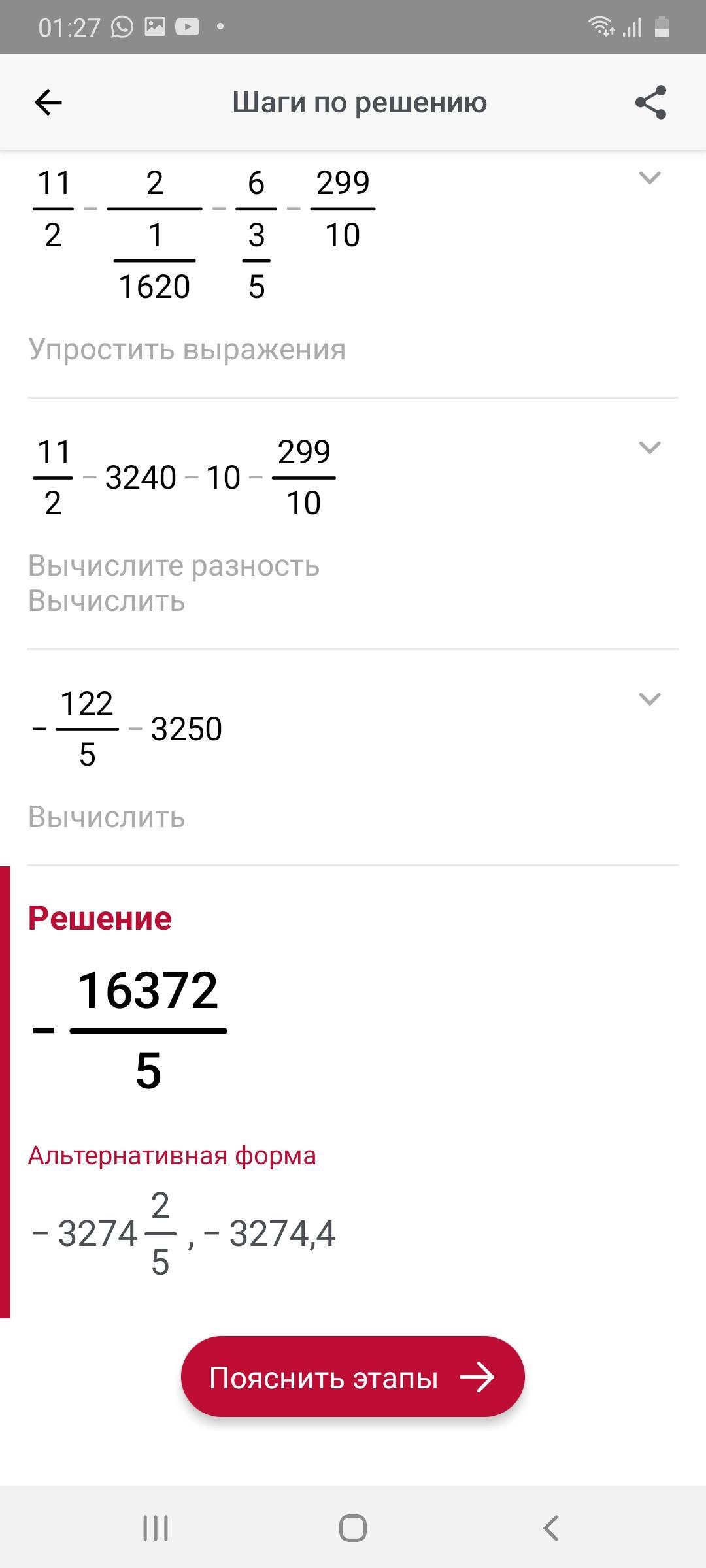Open recent apps from navigation bar
Viewport: 706px width, 1568px height.
[156, 1528]
